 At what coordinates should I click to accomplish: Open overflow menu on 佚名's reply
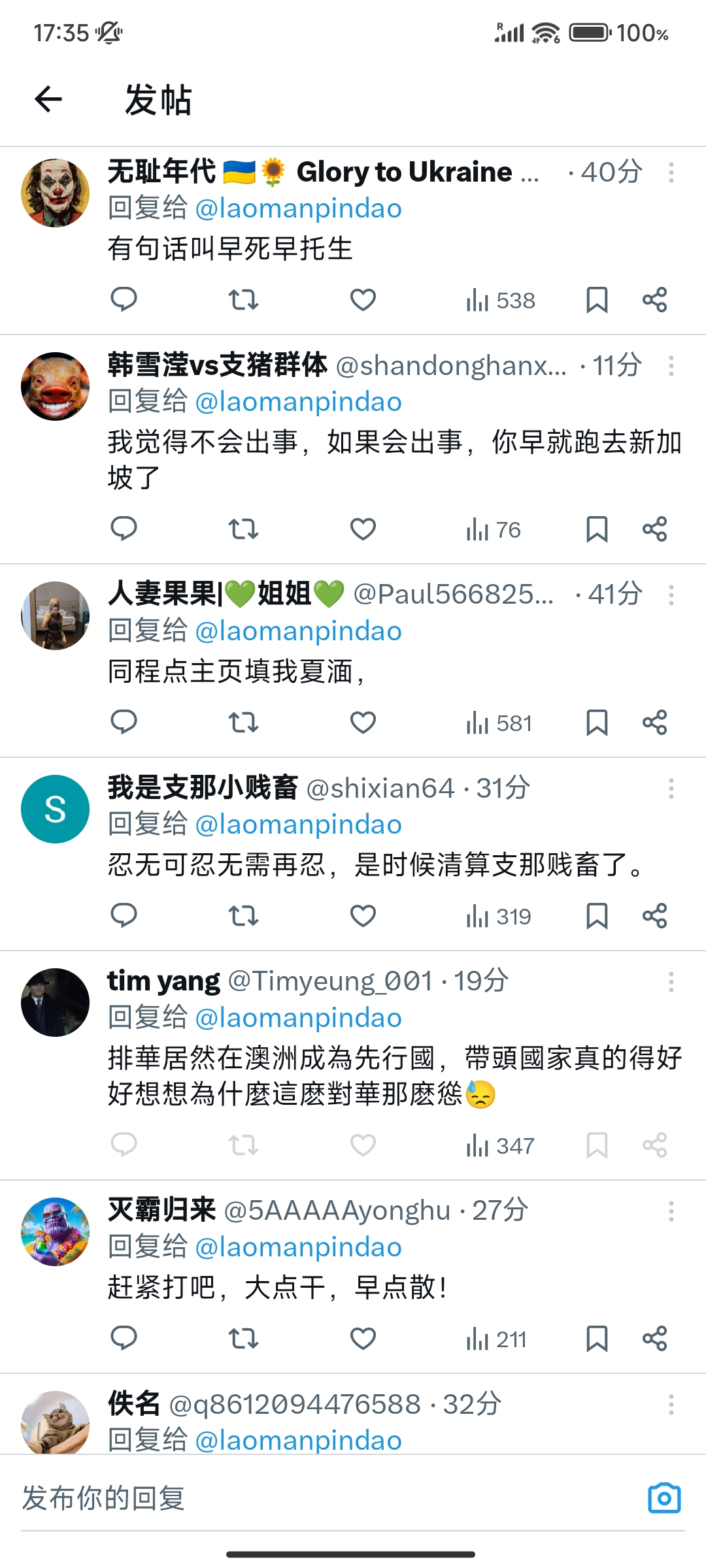click(671, 1405)
